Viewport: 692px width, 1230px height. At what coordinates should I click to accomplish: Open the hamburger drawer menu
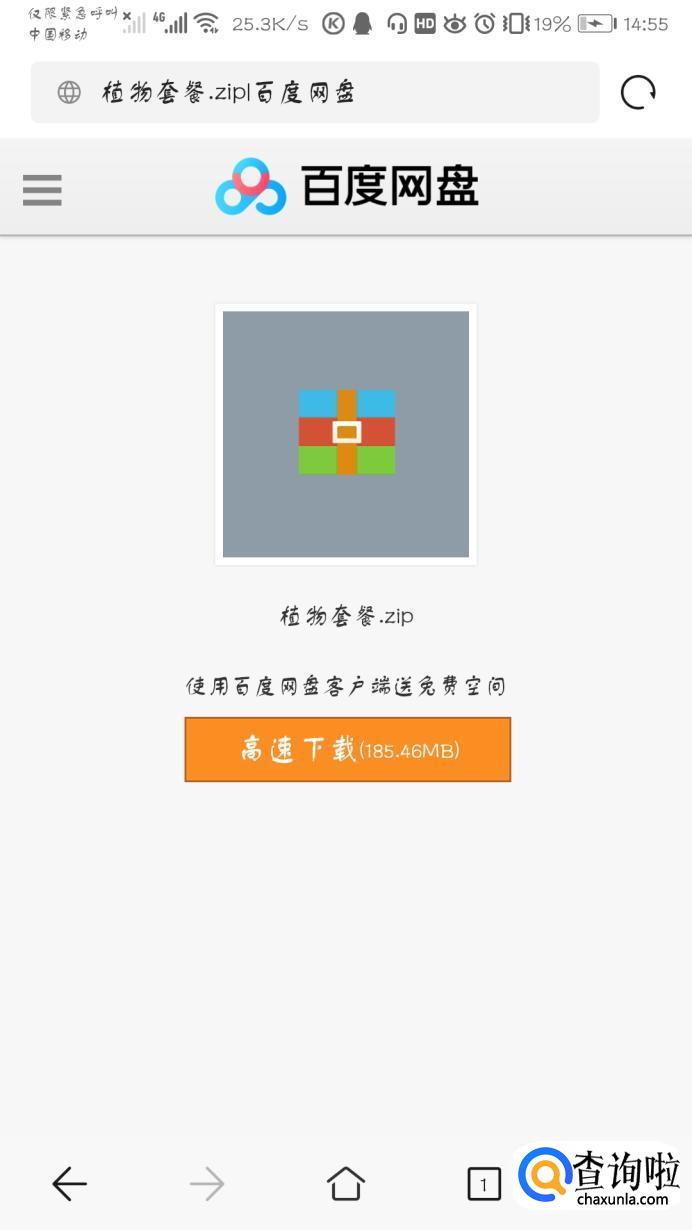point(42,189)
